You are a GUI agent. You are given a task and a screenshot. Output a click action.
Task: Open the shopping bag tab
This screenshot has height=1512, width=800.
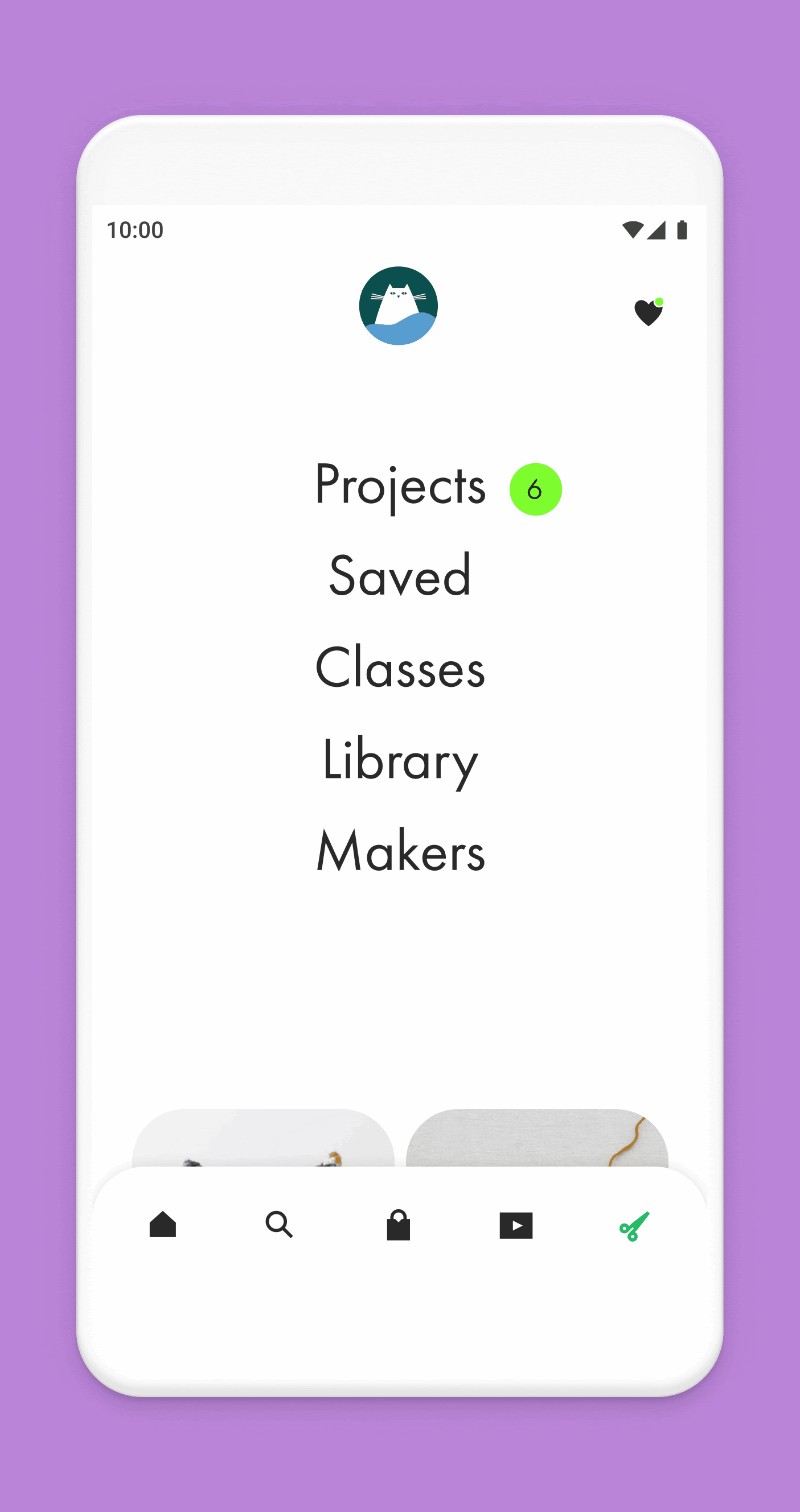coord(398,1225)
